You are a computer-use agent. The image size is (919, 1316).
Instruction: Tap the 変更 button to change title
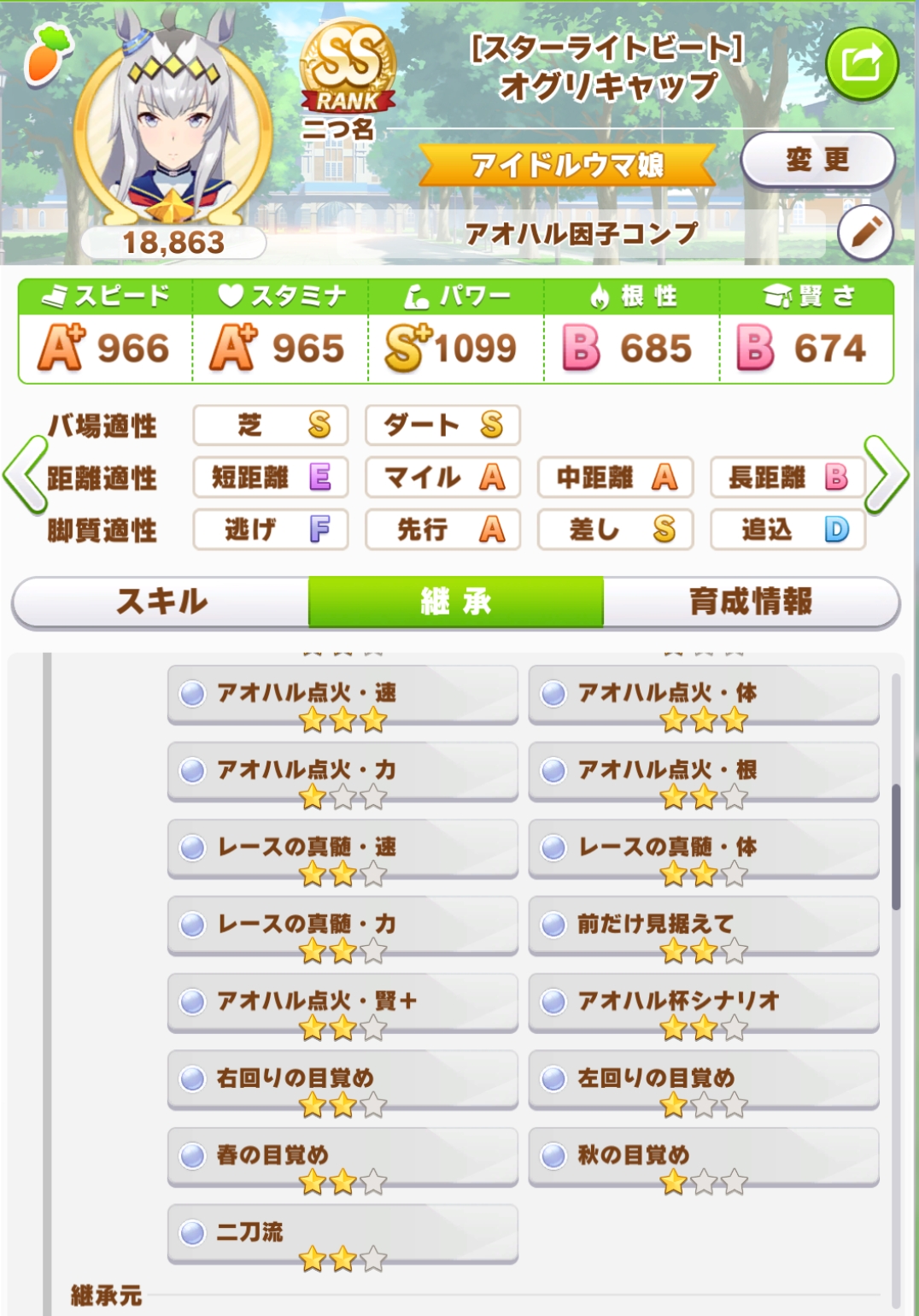click(817, 160)
